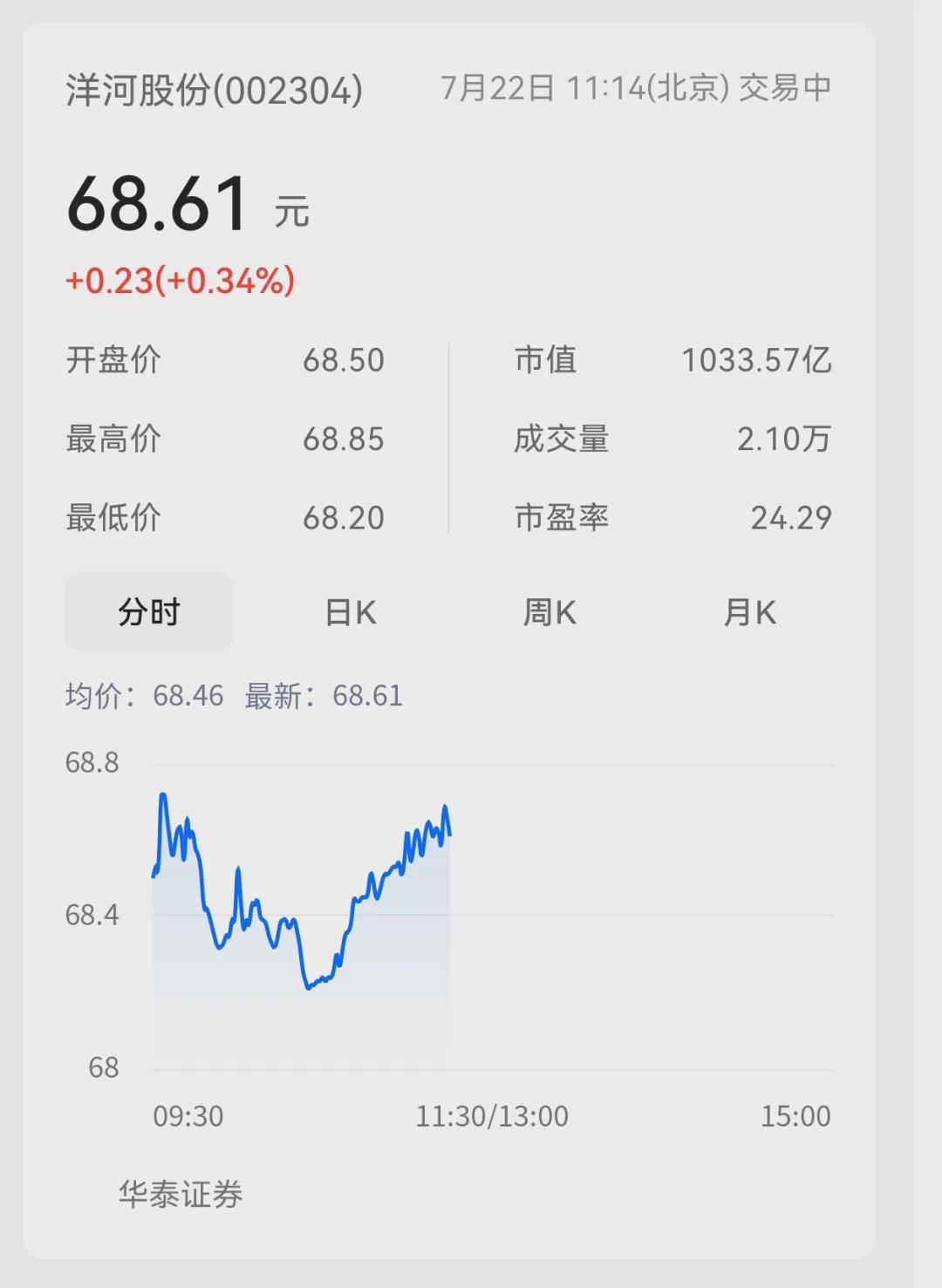The width and height of the screenshot is (942, 1288).
Task: Tap the 分时 intraday tab
Action: [149, 612]
